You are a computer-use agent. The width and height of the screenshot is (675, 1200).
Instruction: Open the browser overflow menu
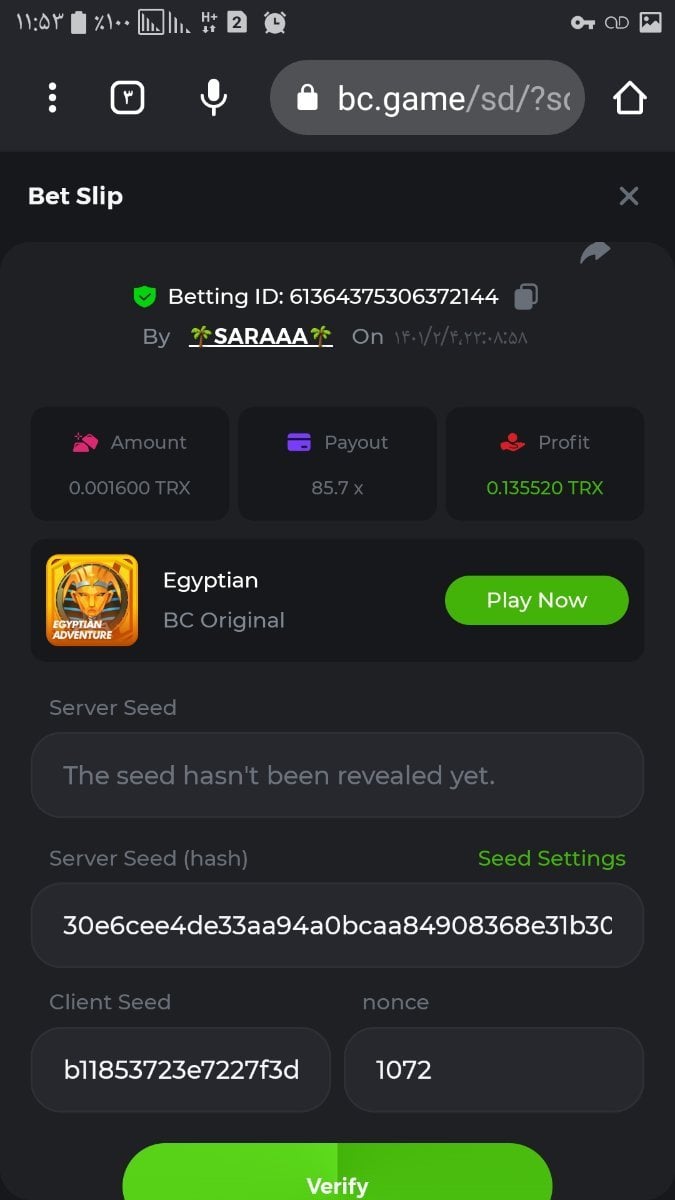tap(52, 98)
